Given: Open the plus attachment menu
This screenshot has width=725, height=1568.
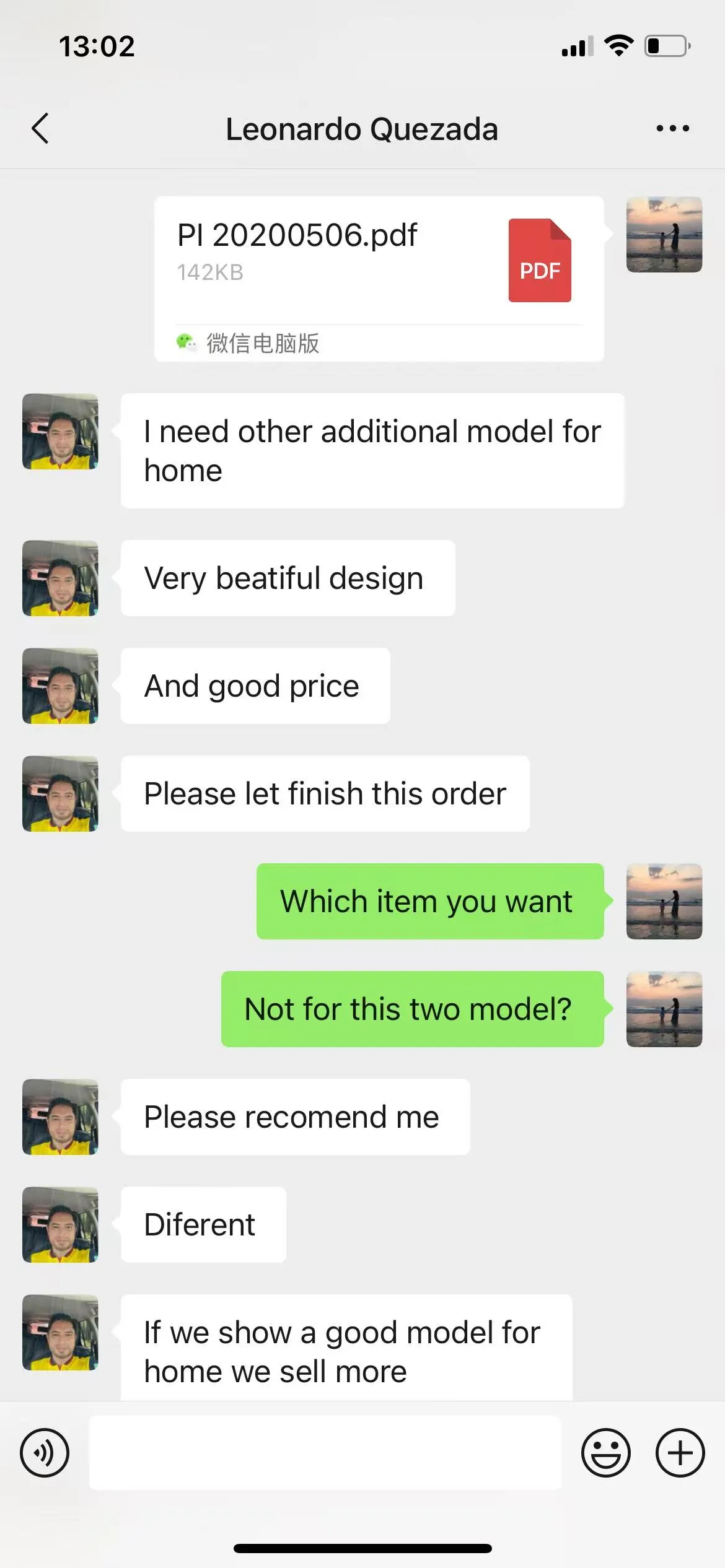Looking at the screenshot, I should coord(680,1453).
